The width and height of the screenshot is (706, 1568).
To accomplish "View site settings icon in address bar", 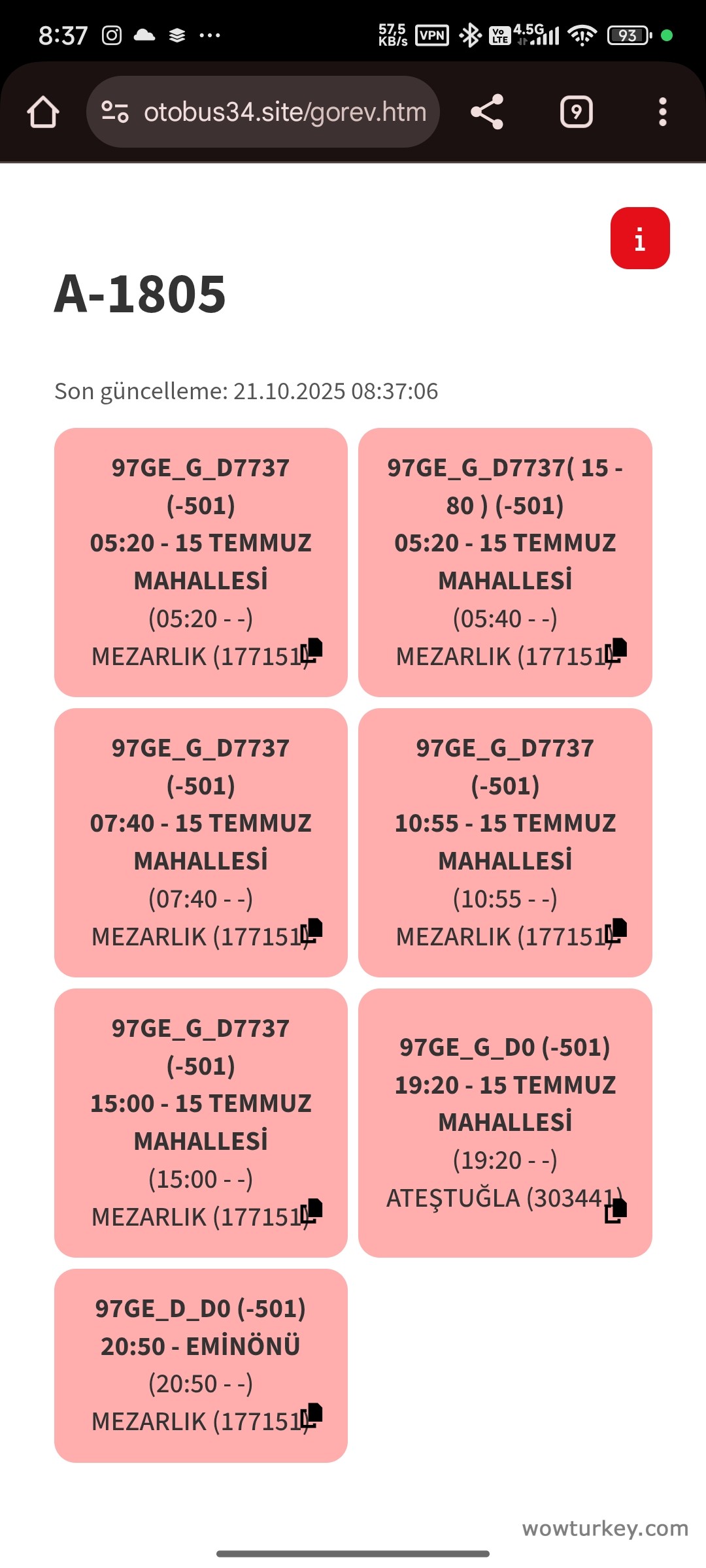I will coord(115,112).
